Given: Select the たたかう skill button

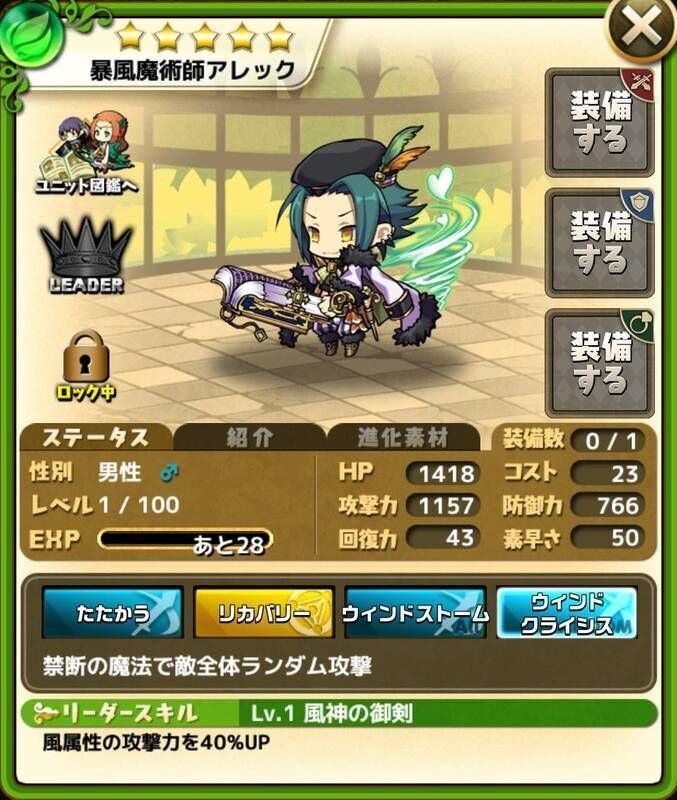Looking at the screenshot, I should [112, 612].
